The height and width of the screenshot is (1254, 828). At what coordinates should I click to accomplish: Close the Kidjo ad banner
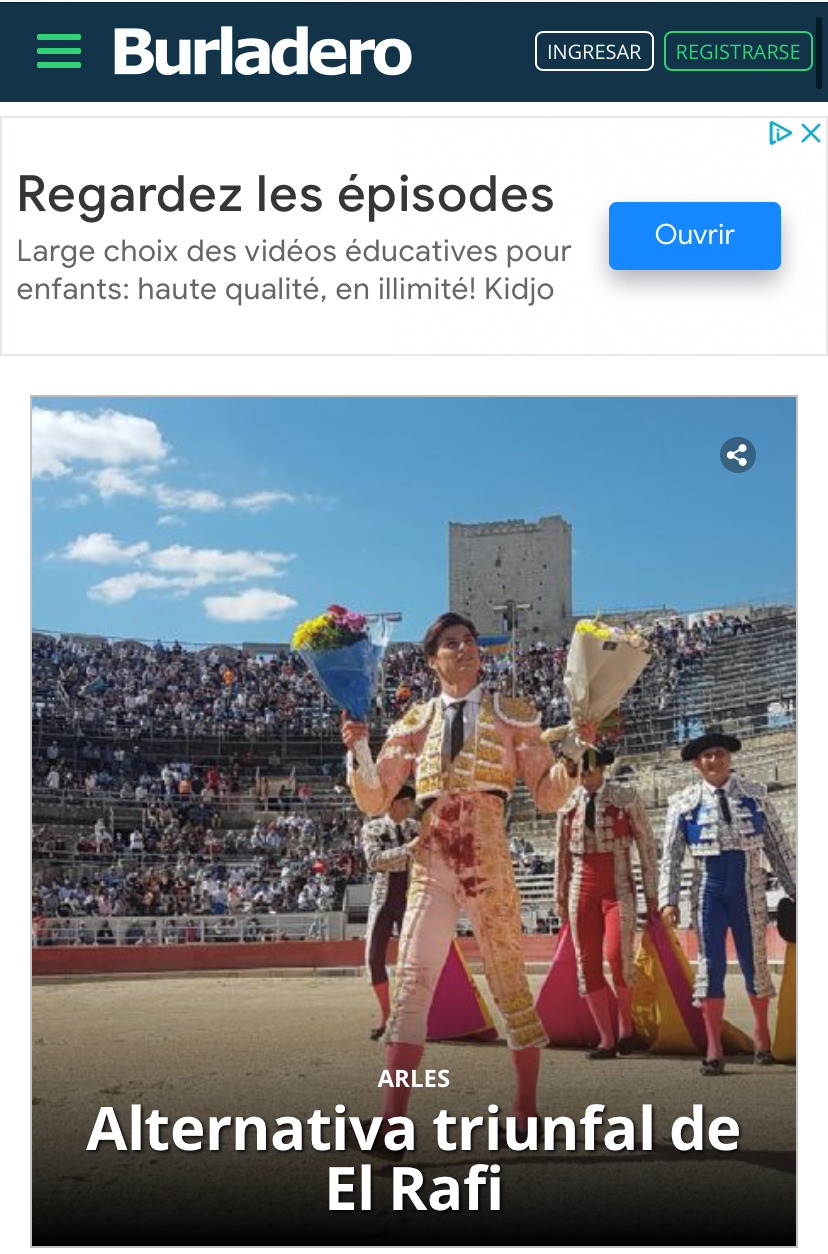coord(811,133)
